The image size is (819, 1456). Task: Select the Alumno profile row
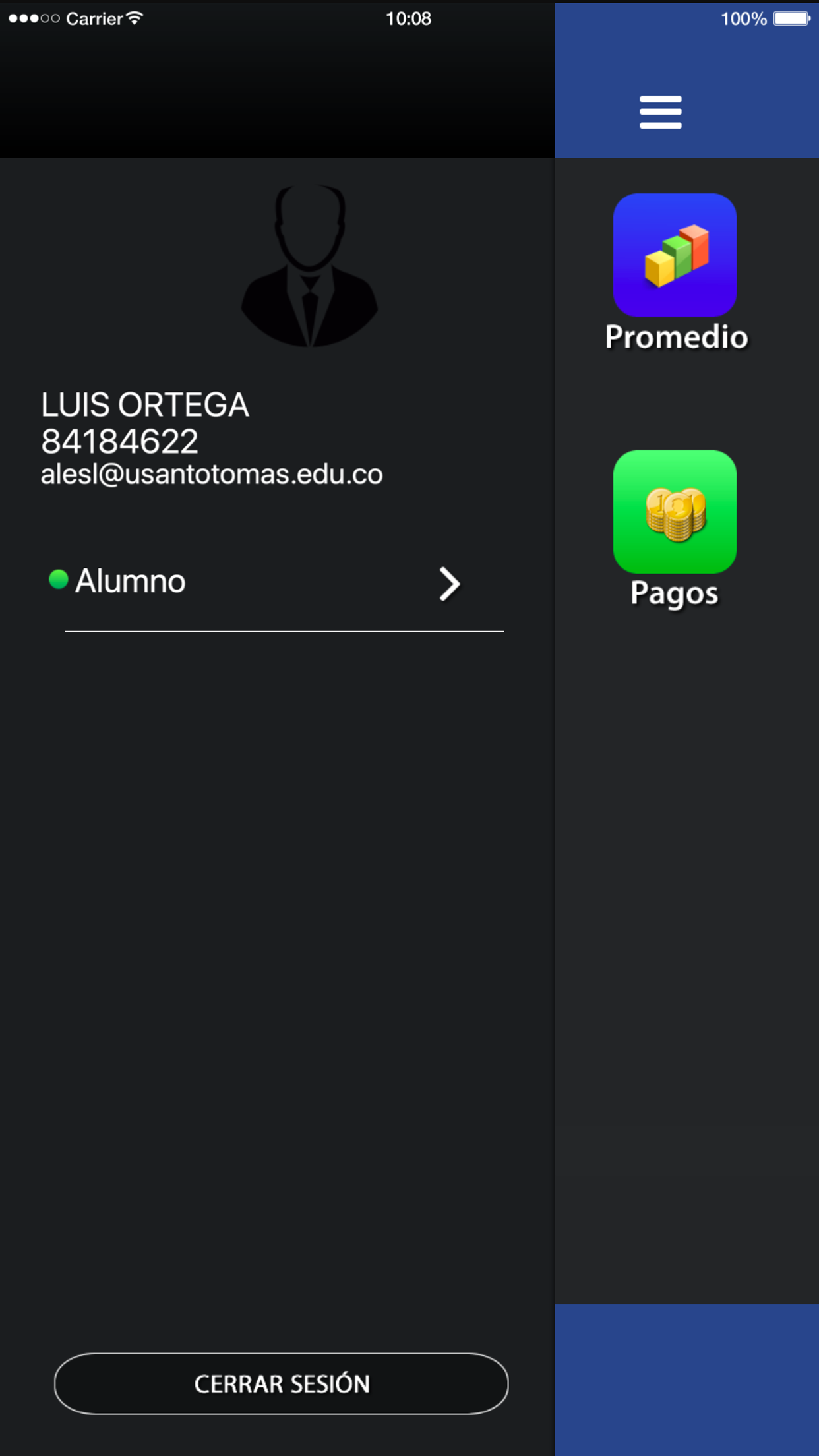click(x=264, y=582)
